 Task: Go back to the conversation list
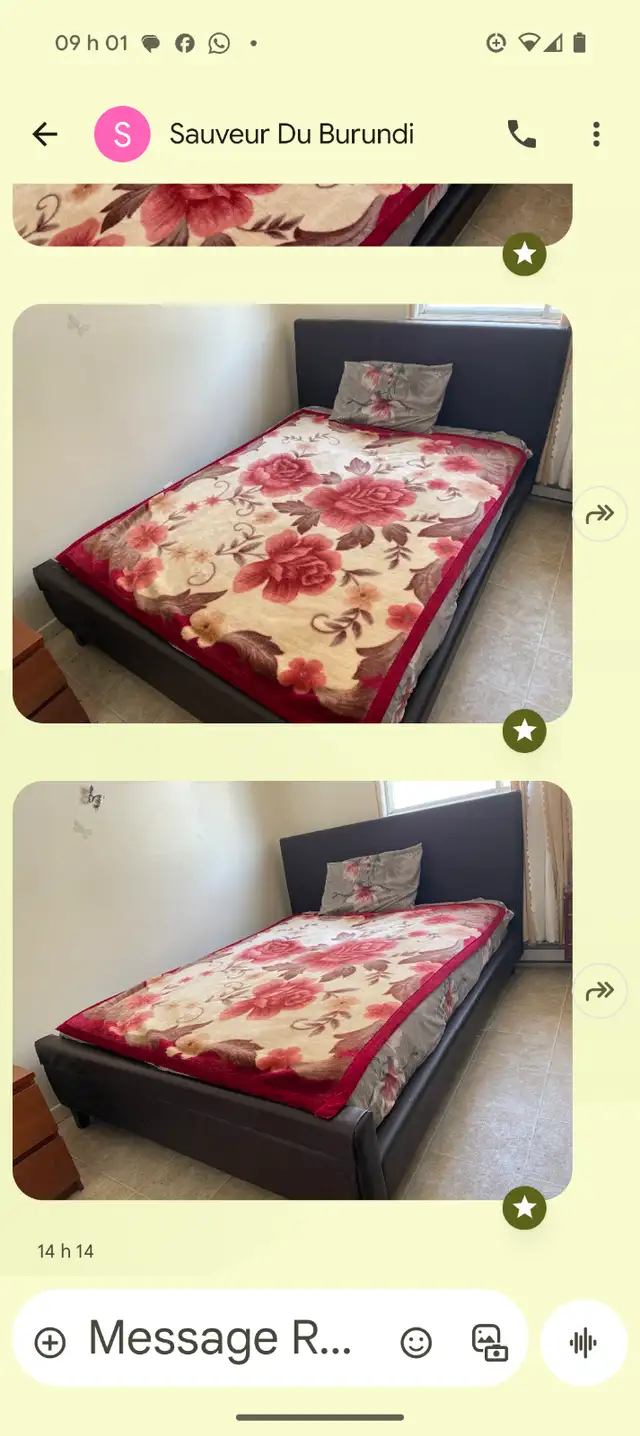(x=45, y=134)
